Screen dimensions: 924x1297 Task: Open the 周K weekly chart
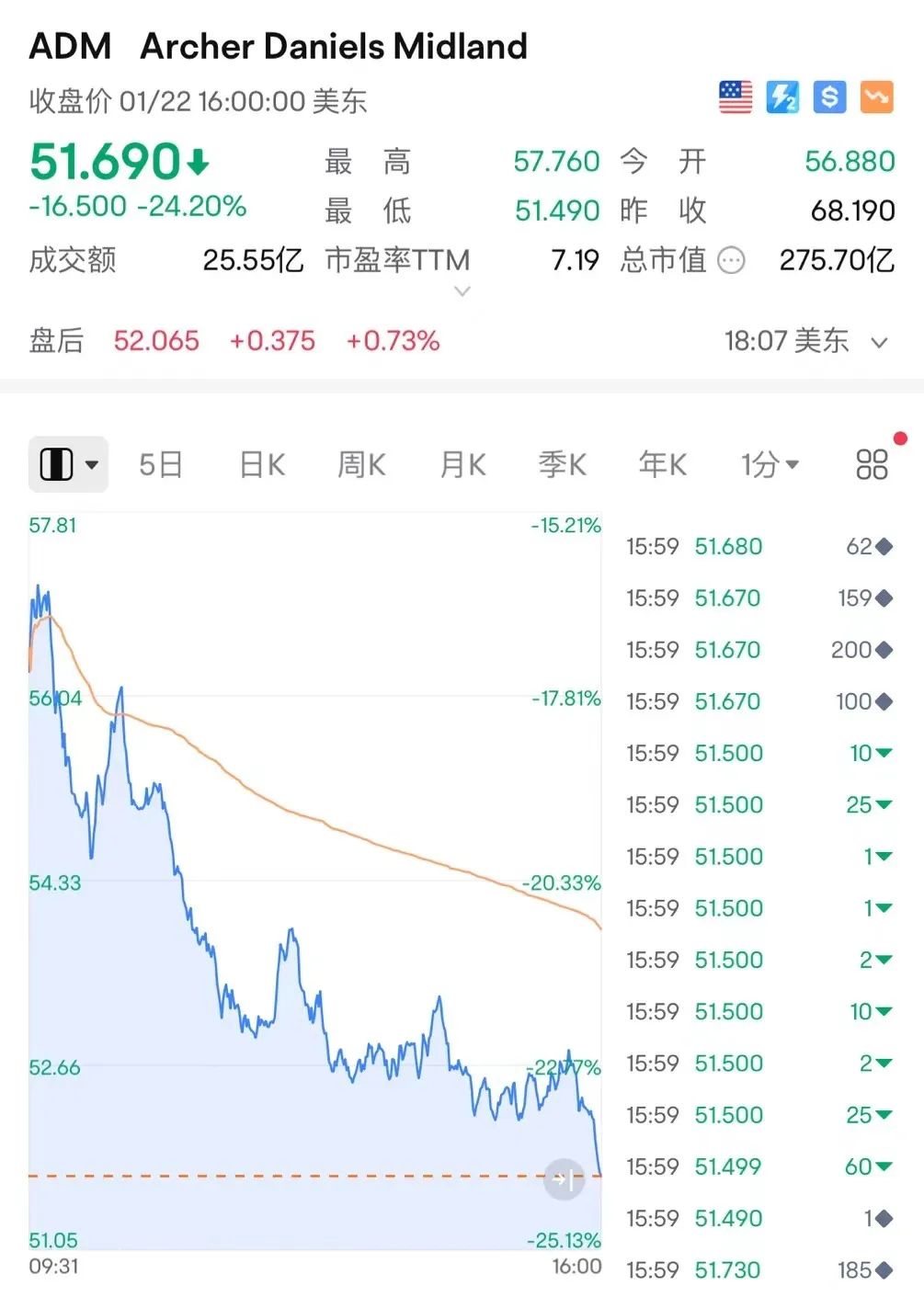361,465
